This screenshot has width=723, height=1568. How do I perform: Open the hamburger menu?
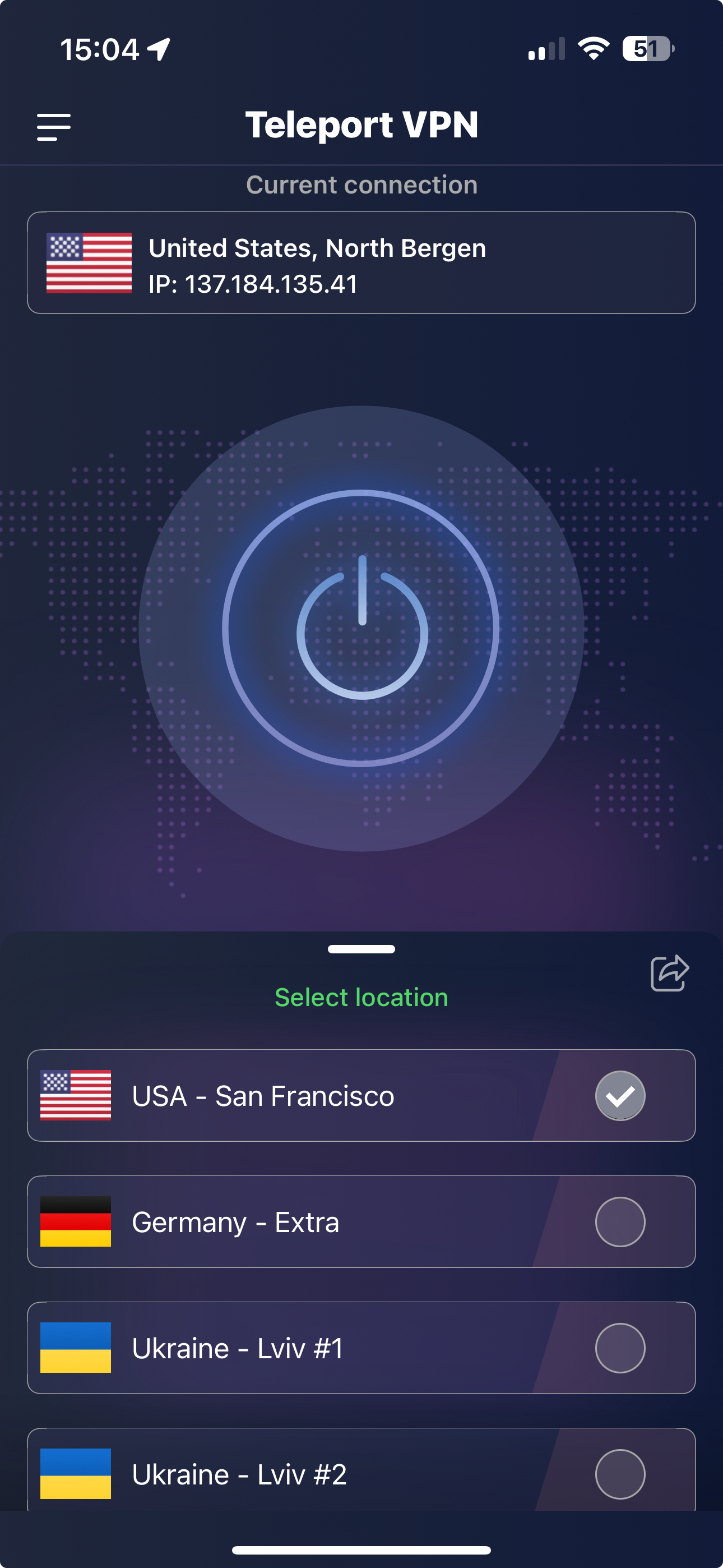click(x=54, y=126)
